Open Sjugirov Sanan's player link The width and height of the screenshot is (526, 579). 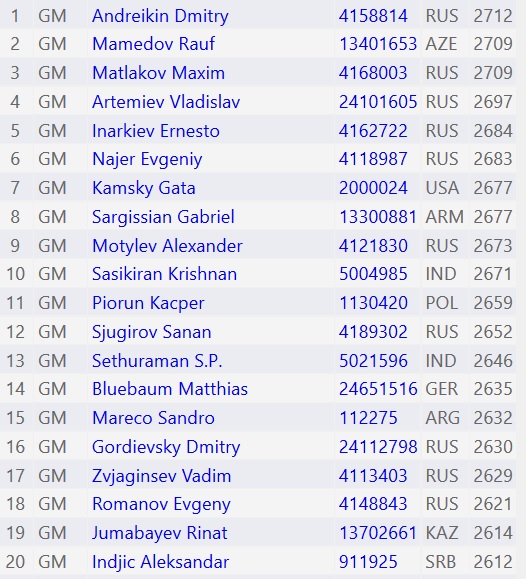pyautogui.click(x=152, y=332)
